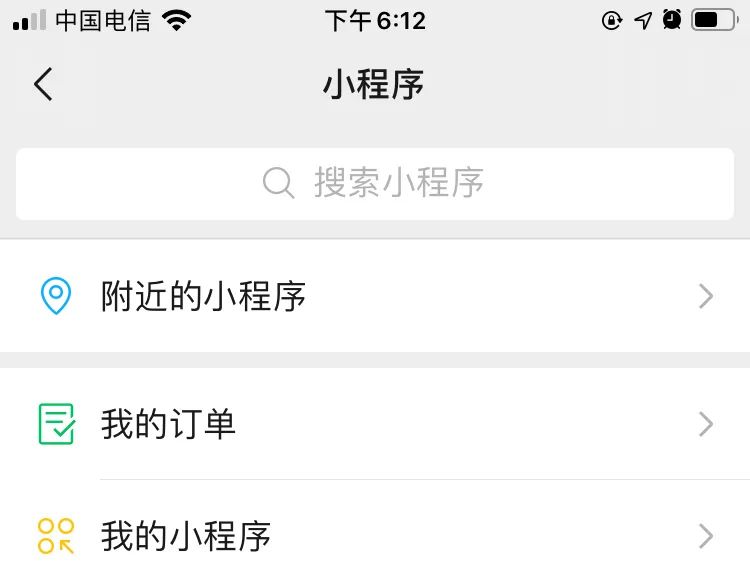Open 我的小程序
Viewport: 750px width, 585px height.
[375, 536]
